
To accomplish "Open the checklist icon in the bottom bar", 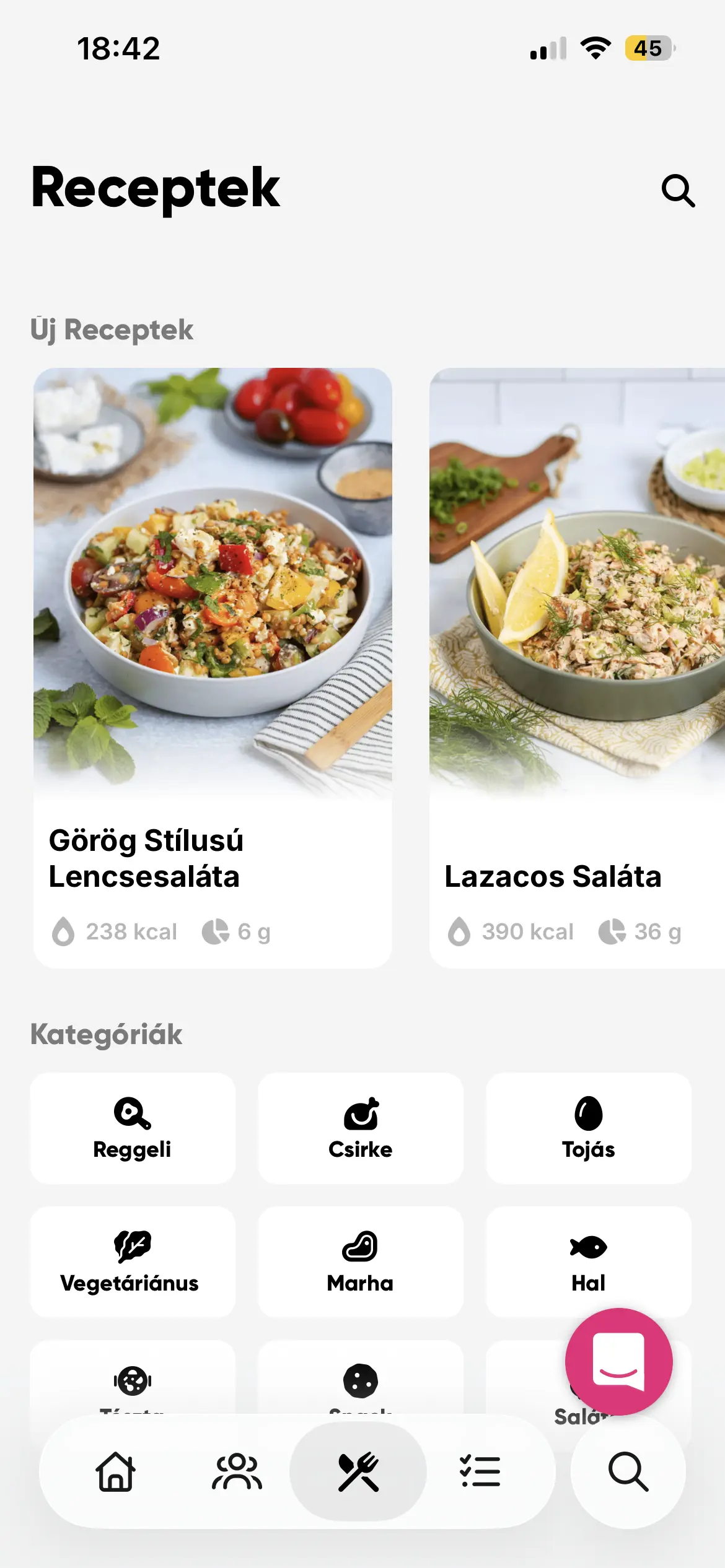I will point(478,1472).
